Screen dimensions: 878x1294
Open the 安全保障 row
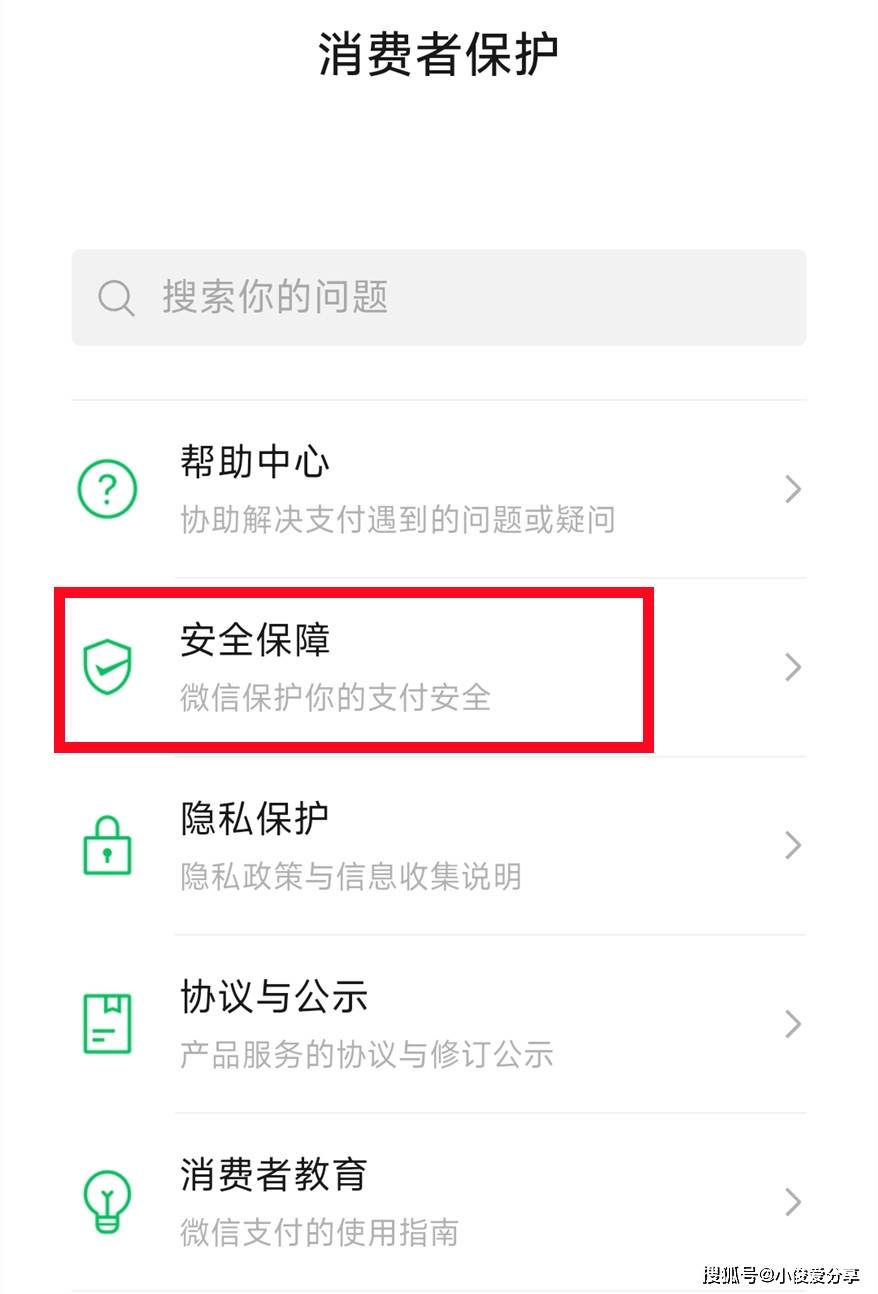click(x=438, y=667)
